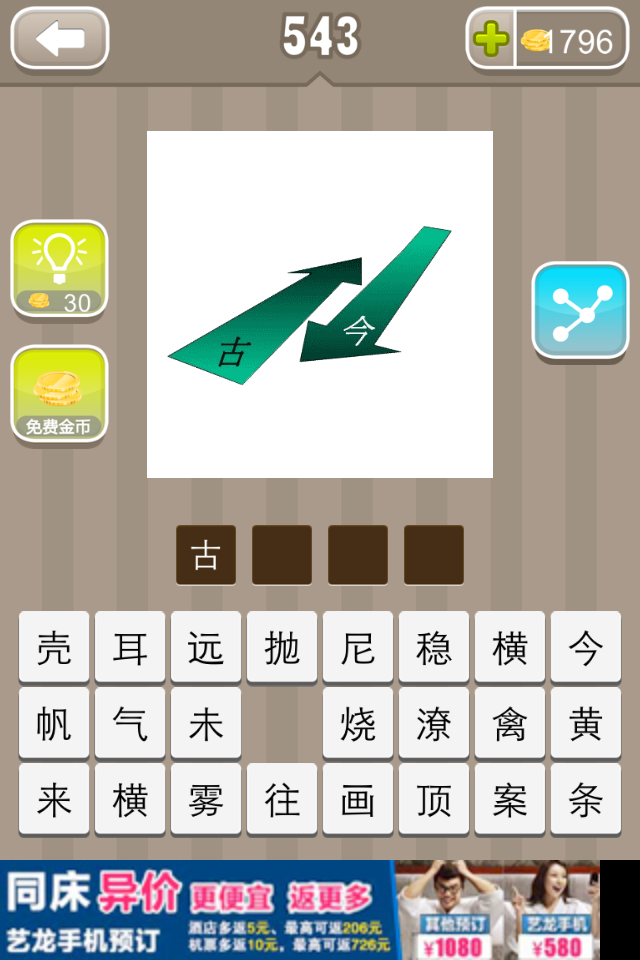Choose the 耳 tile

[130, 648]
